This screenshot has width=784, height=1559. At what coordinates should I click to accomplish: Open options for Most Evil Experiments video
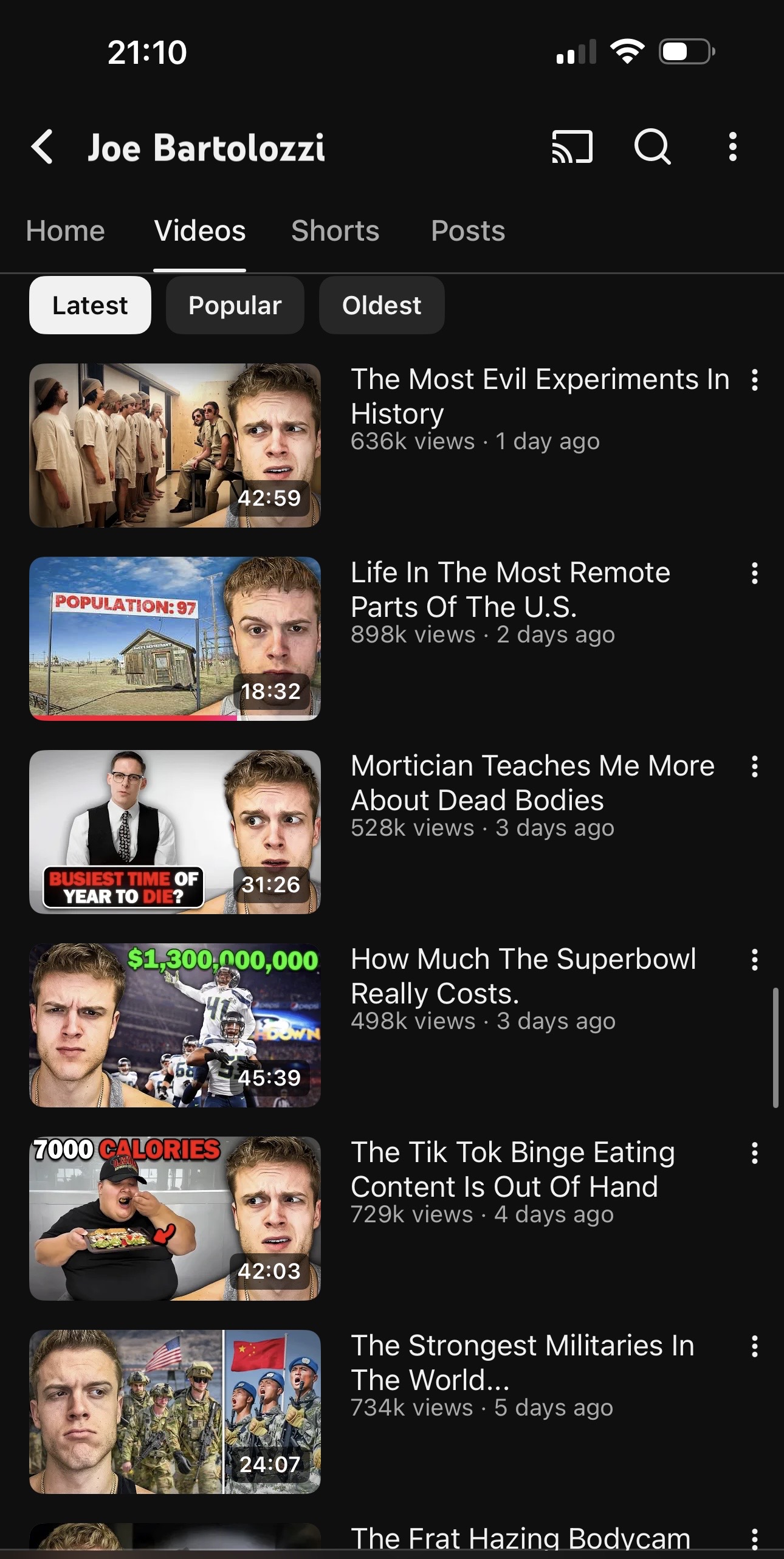(754, 380)
